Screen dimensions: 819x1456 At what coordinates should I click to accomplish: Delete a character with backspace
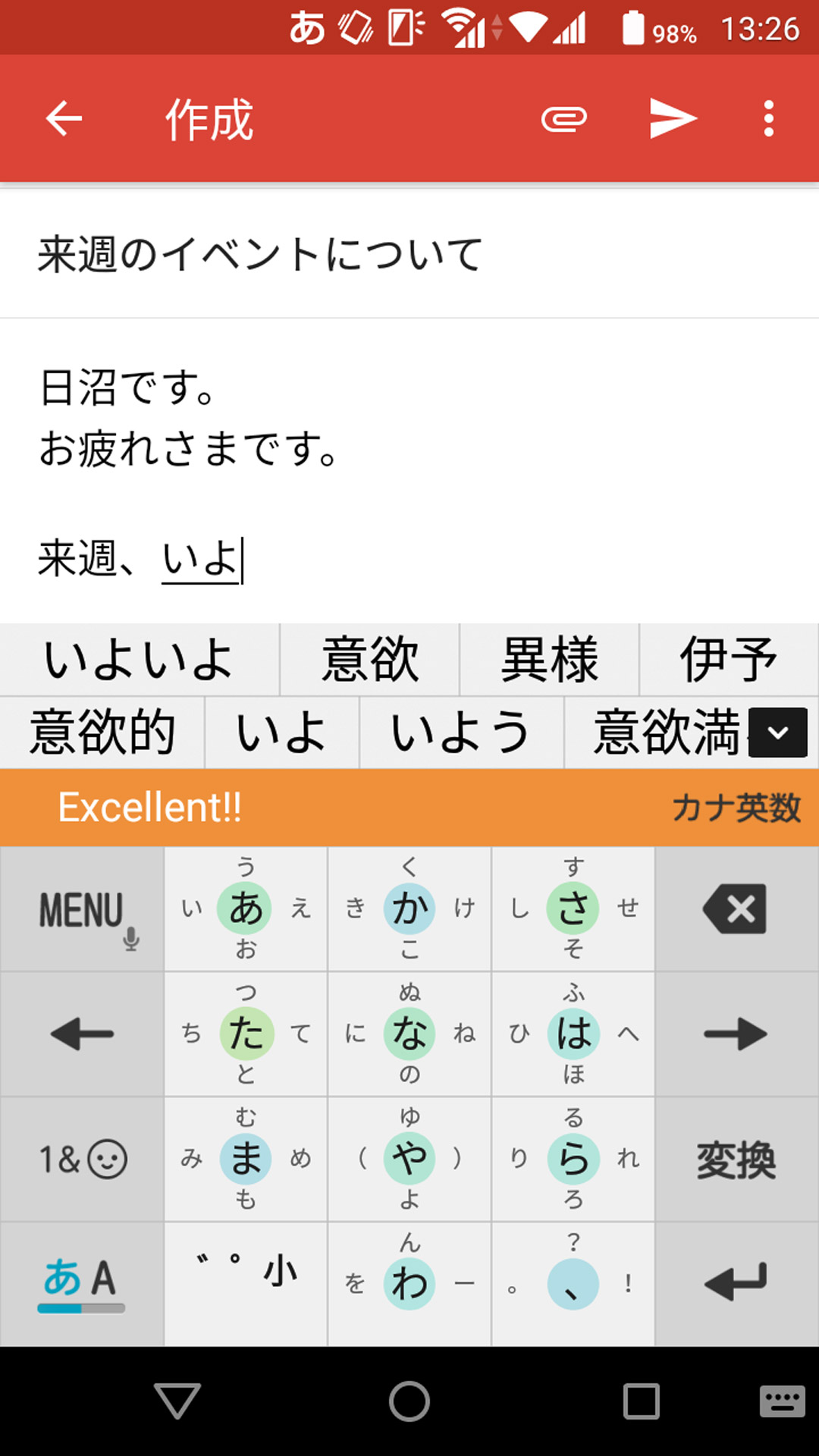coord(736,909)
